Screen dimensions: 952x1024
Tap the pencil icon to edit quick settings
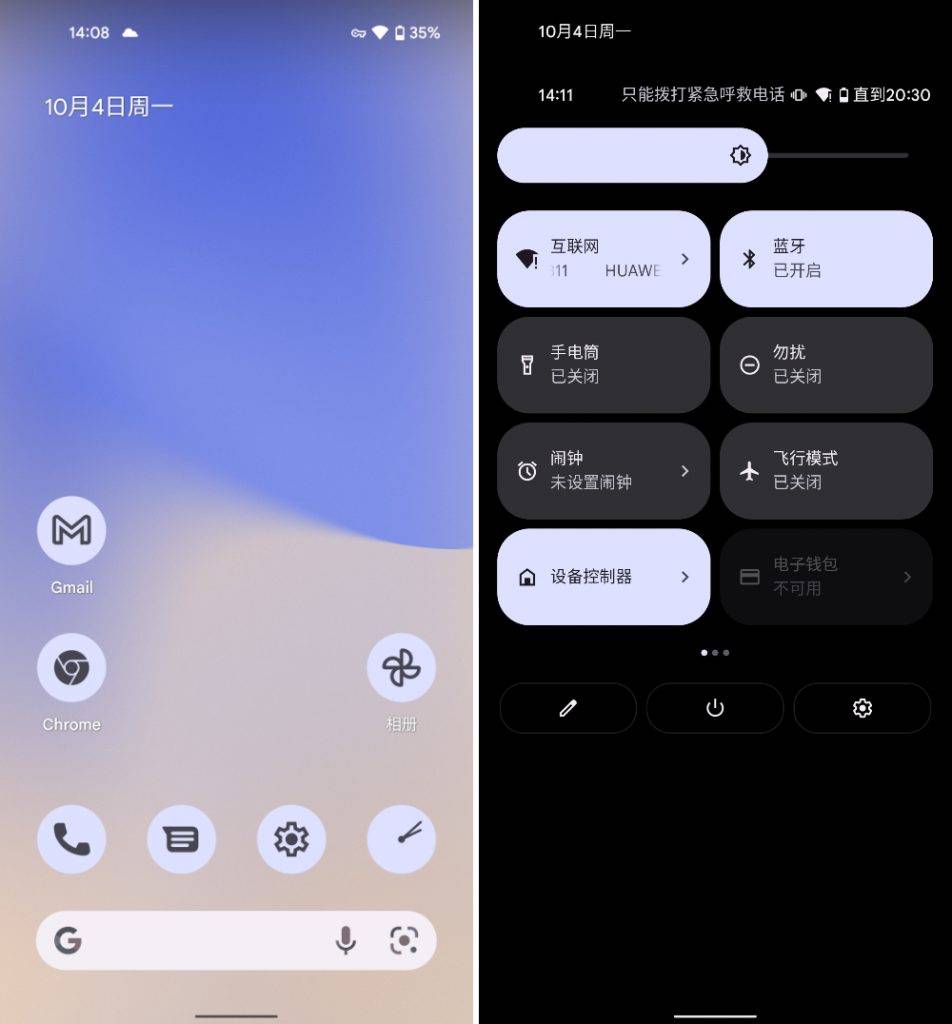pos(567,708)
